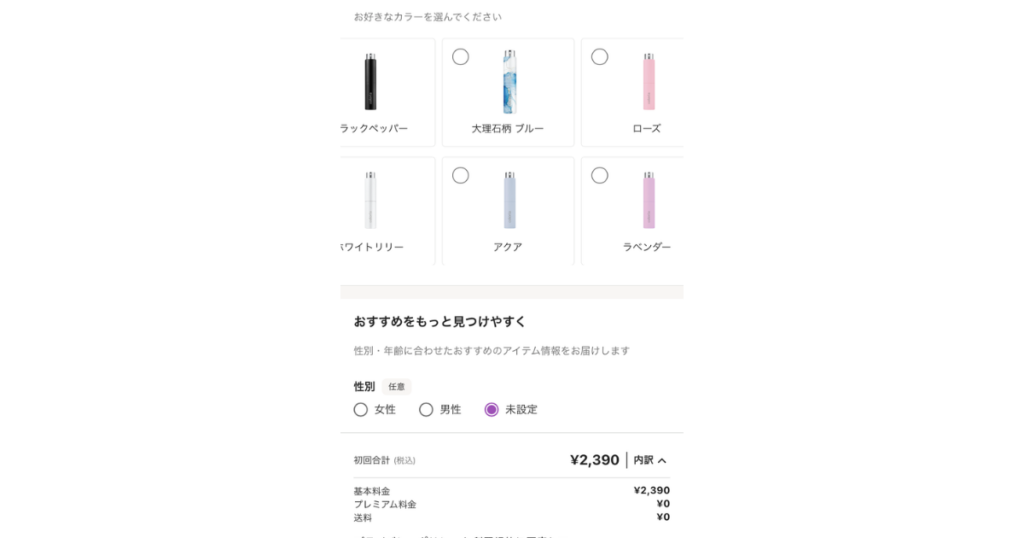Pick the アクア color option
This screenshot has height=538, width=1024.
(461, 176)
